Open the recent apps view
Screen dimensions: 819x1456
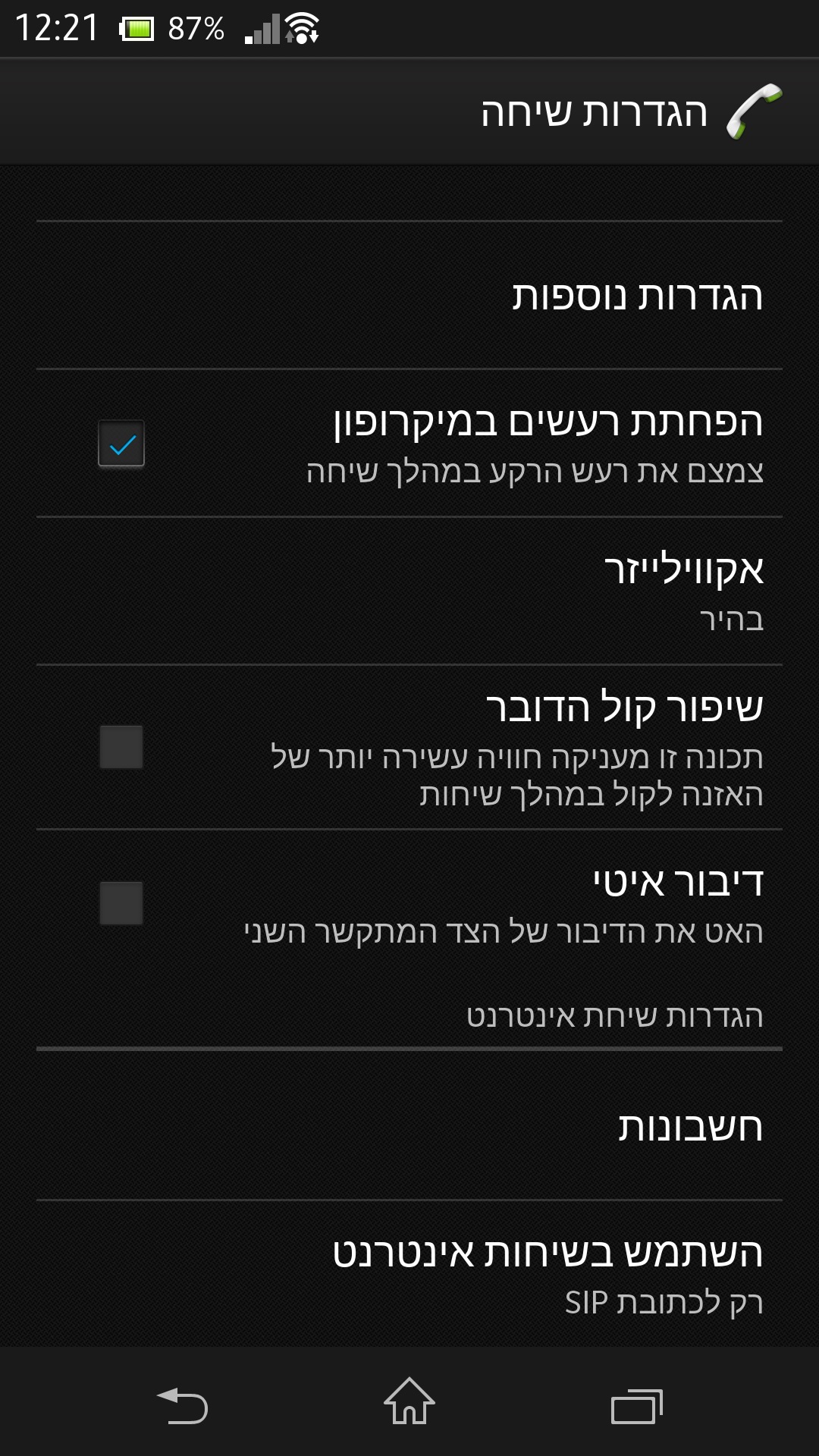[x=636, y=1407]
